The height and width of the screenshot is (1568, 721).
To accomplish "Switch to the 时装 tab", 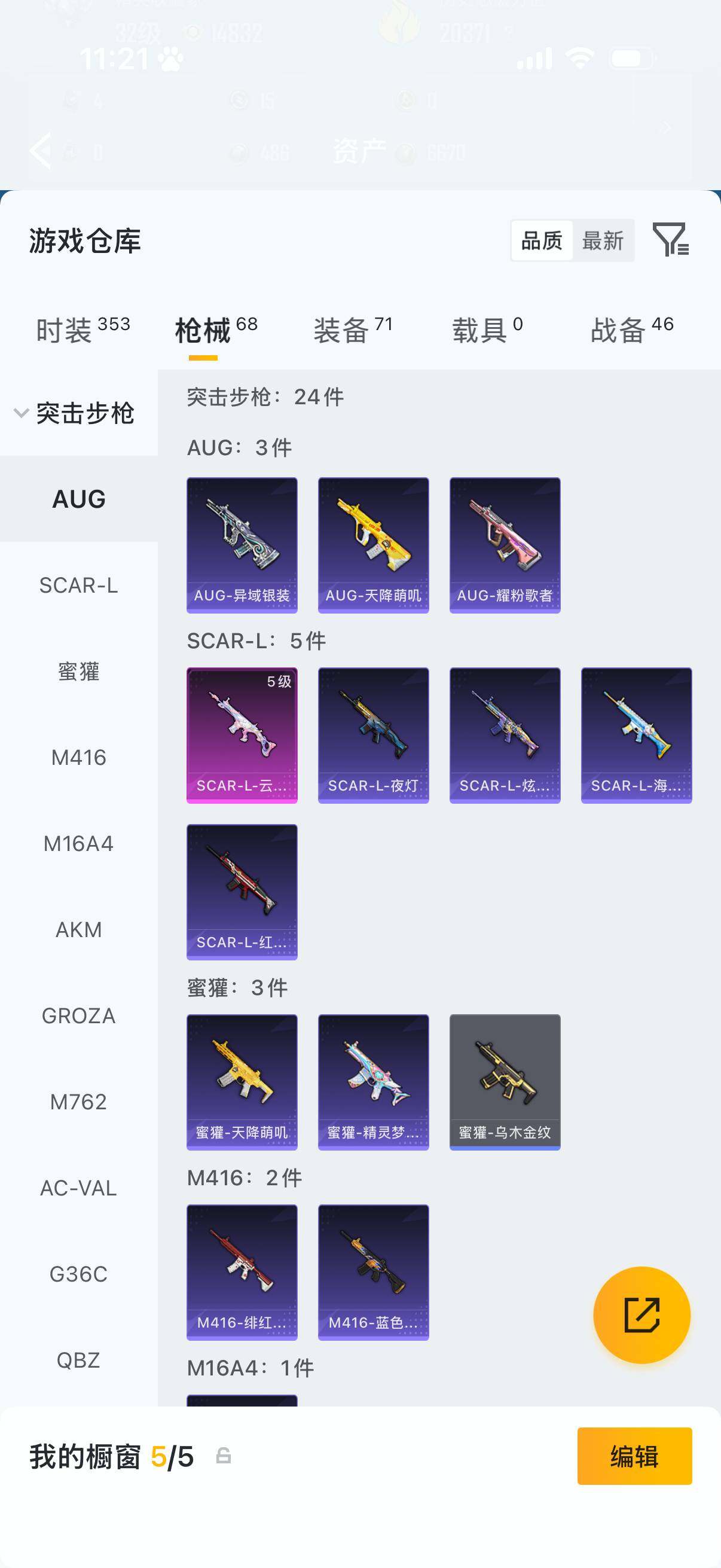I will (83, 330).
